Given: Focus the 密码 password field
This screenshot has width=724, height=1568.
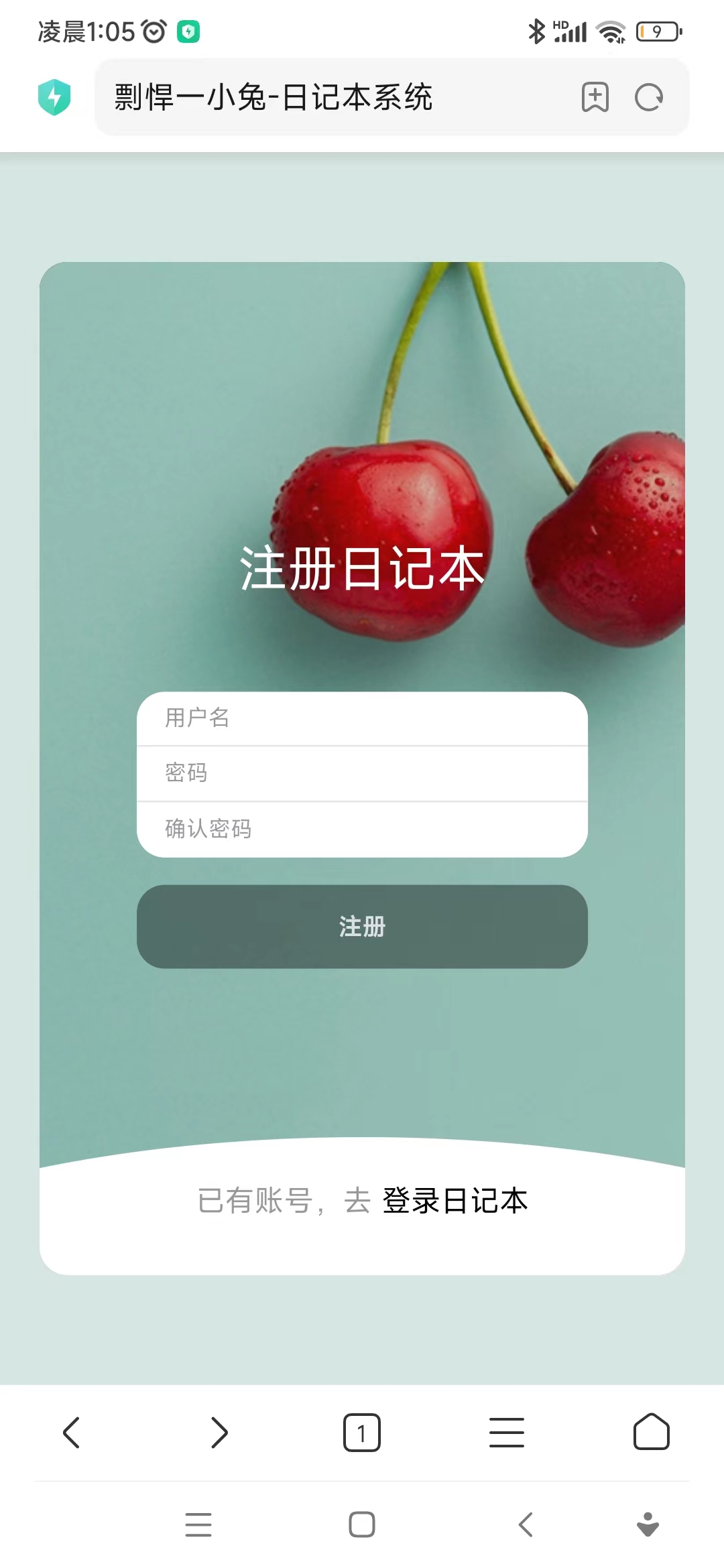Looking at the screenshot, I should (362, 773).
